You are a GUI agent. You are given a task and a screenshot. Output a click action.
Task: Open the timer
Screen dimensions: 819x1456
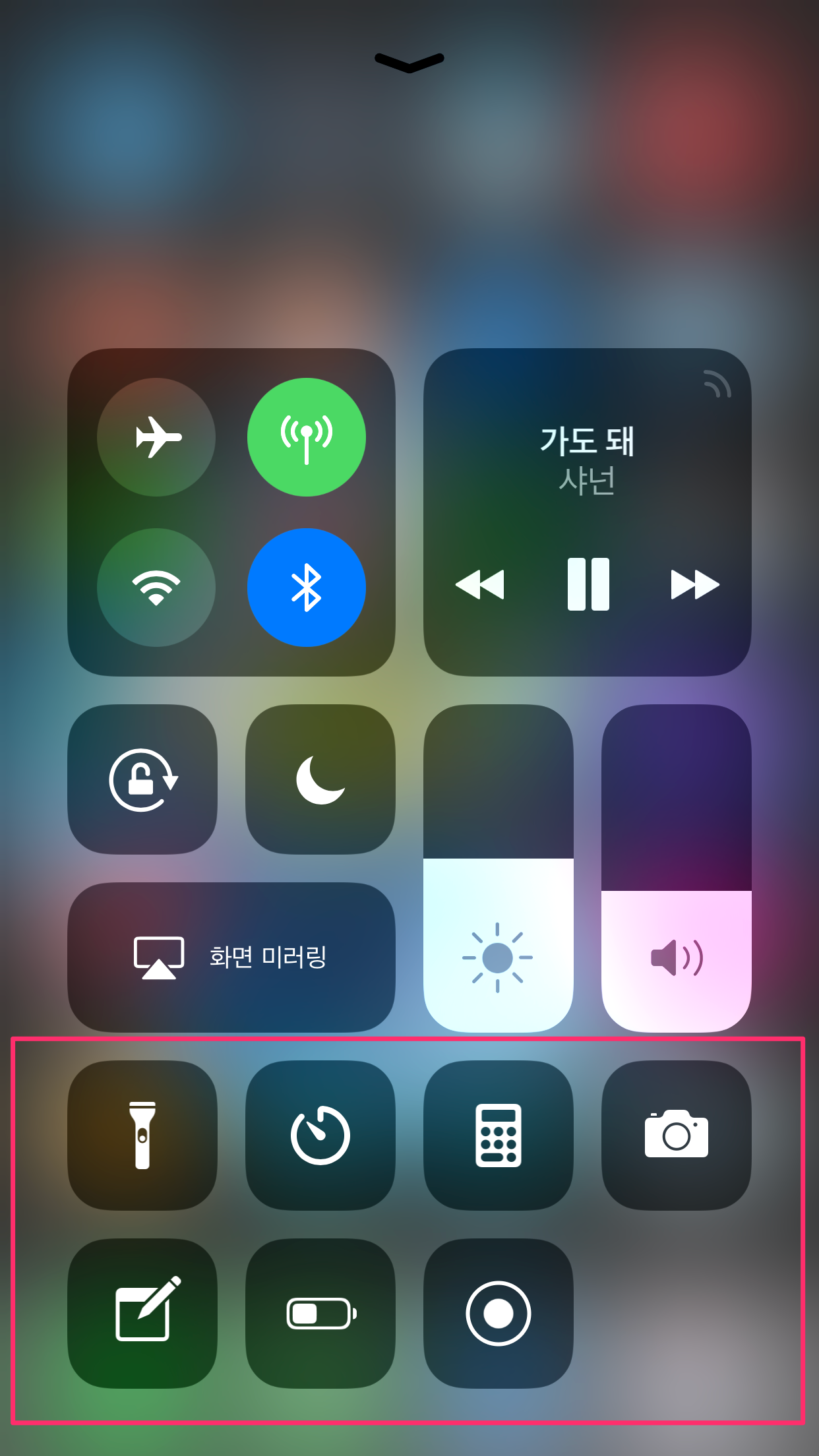(320, 1135)
